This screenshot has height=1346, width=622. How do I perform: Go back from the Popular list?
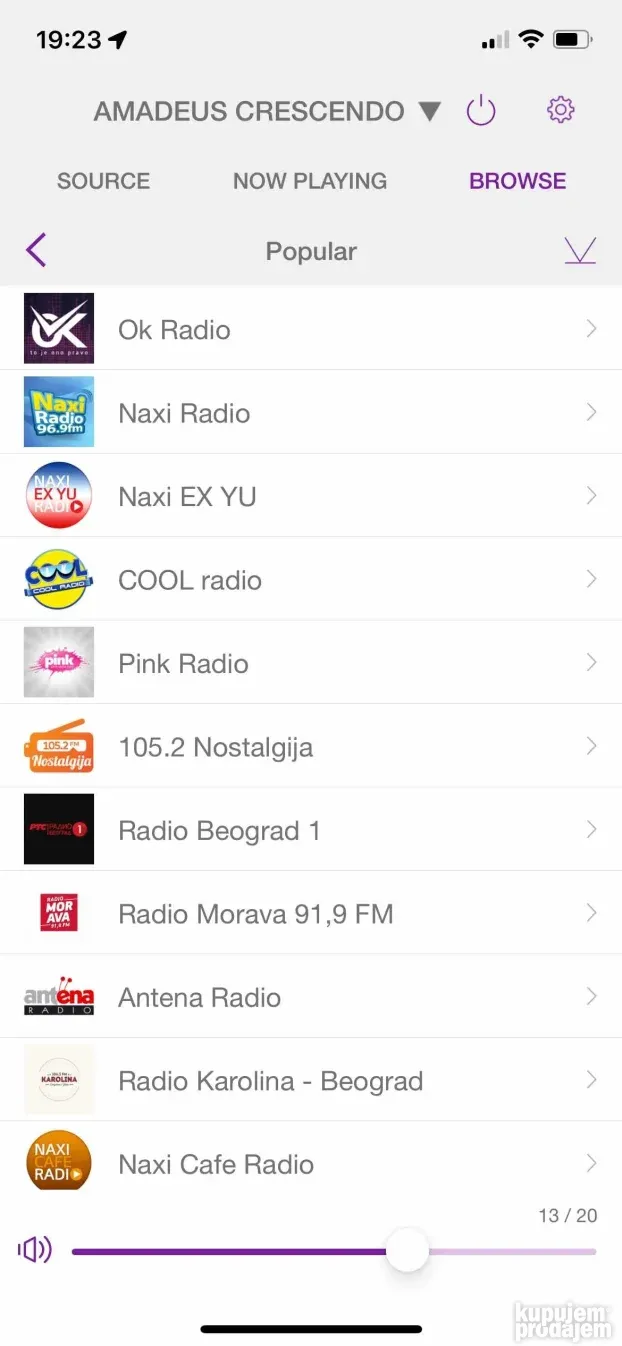coord(36,250)
